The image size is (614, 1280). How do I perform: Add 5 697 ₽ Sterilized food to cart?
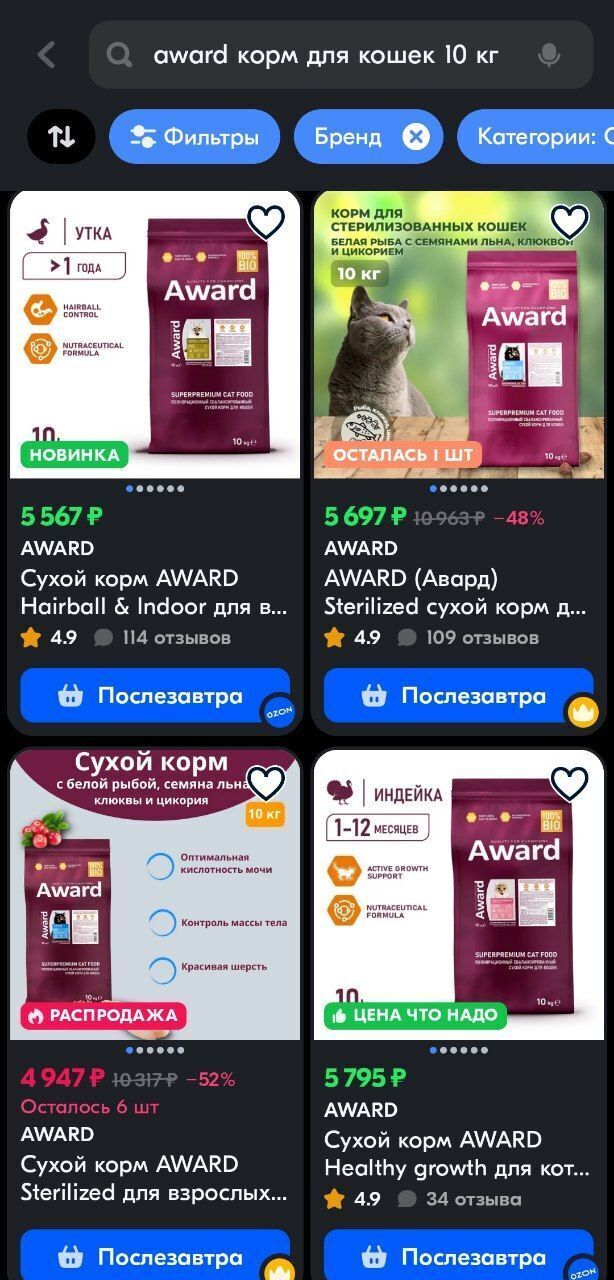[458, 696]
